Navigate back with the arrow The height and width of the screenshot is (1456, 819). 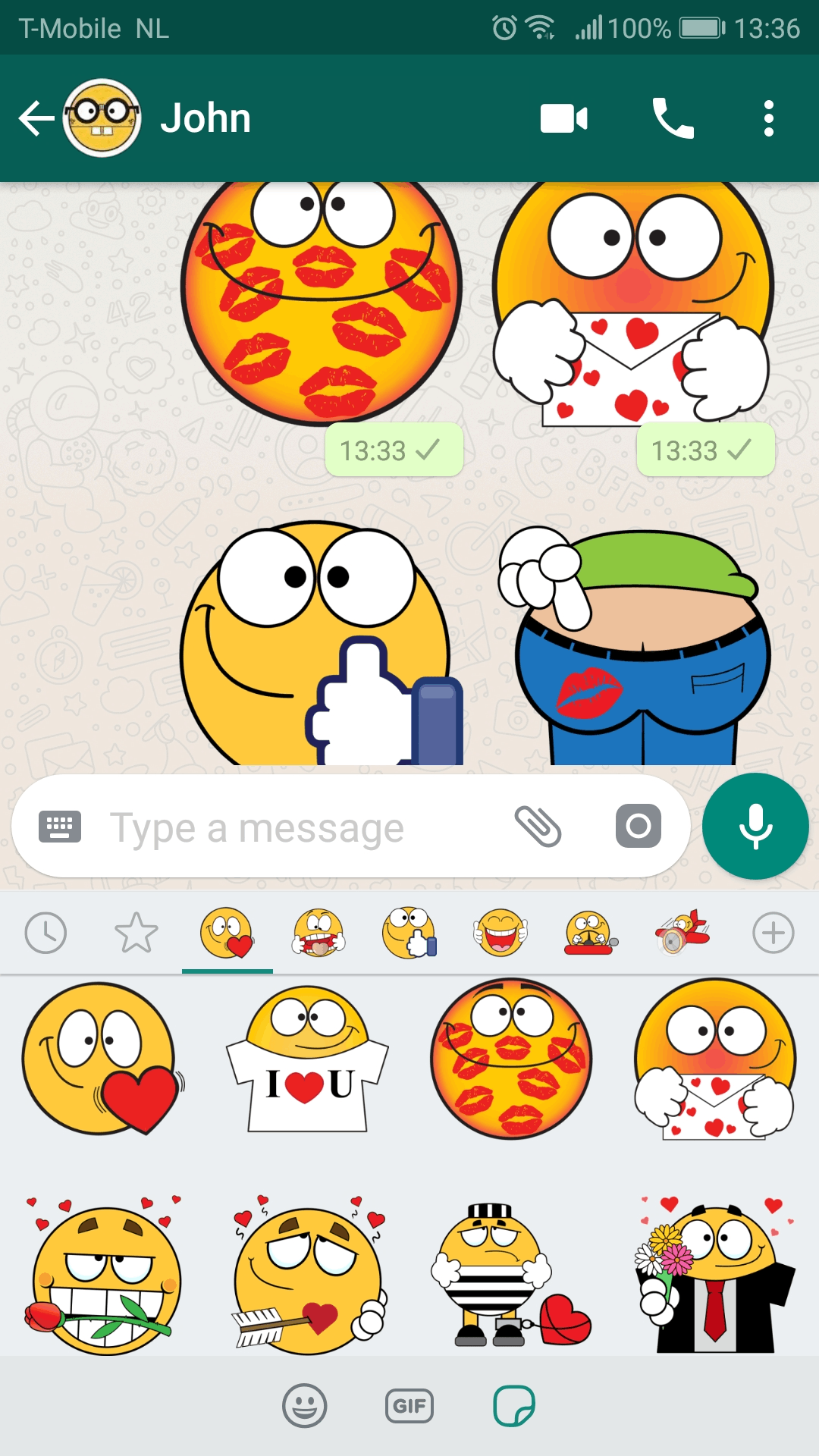pos(34,118)
